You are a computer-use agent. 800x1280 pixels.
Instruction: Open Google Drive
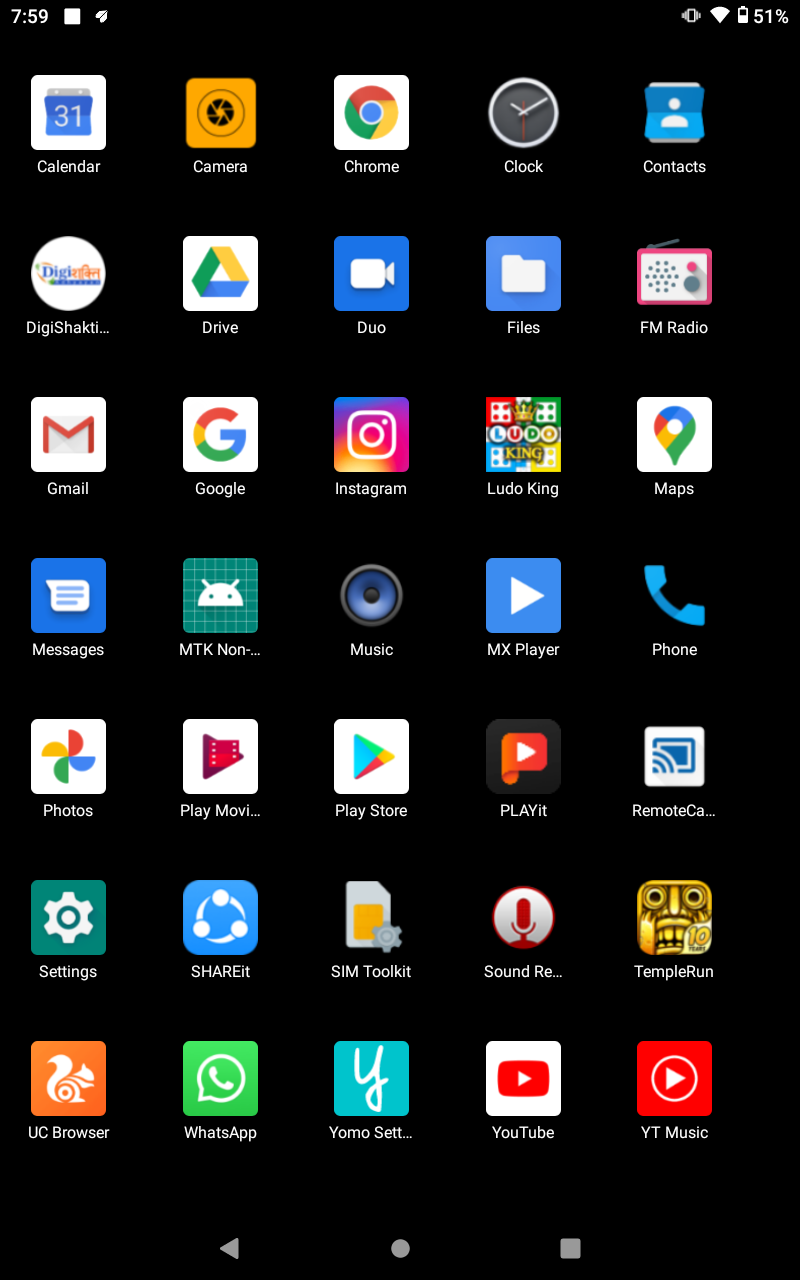pyautogui.click(x=220, y=274)
